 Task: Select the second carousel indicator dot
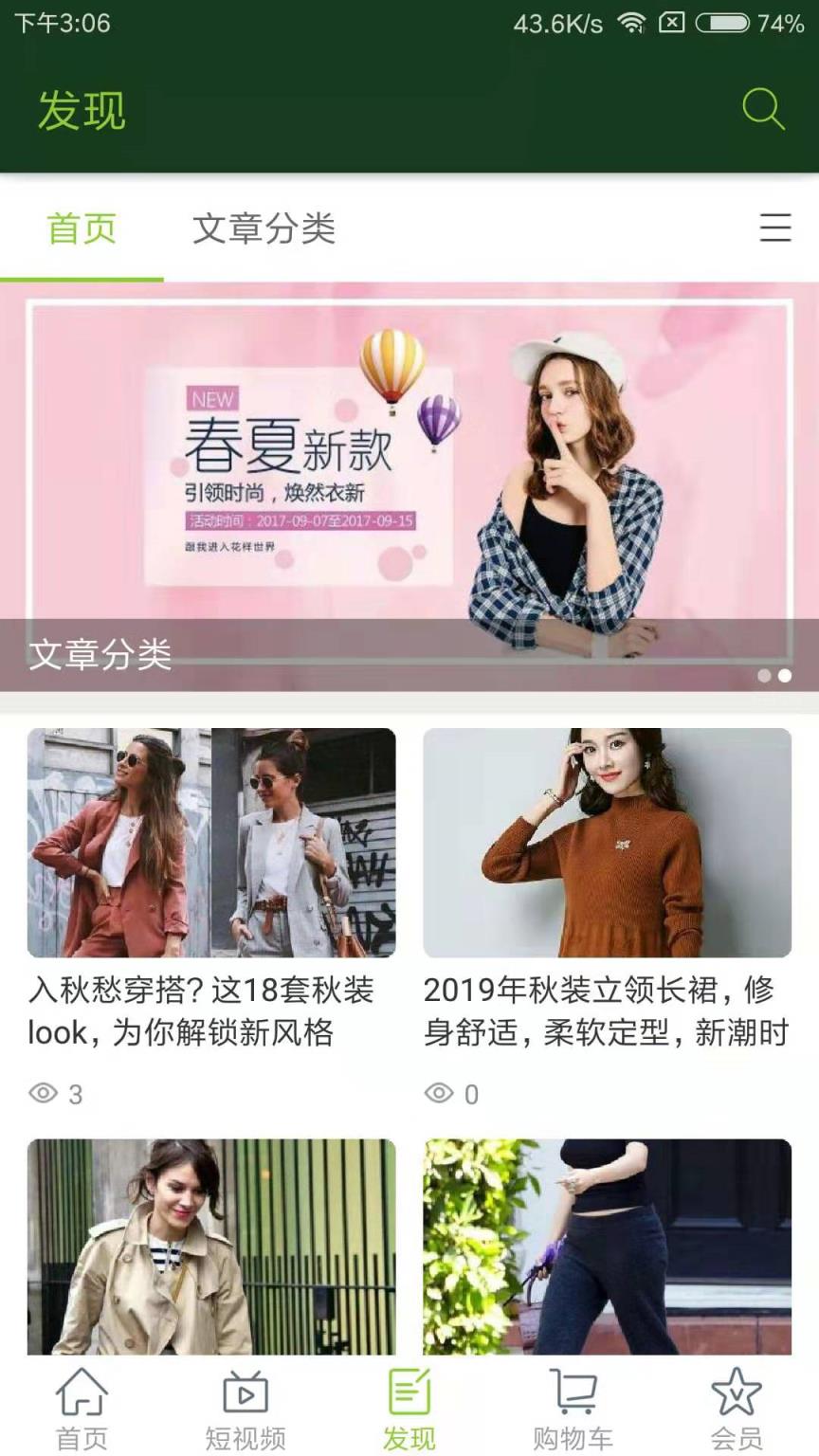pyautogui.click(x=785, y=677)
